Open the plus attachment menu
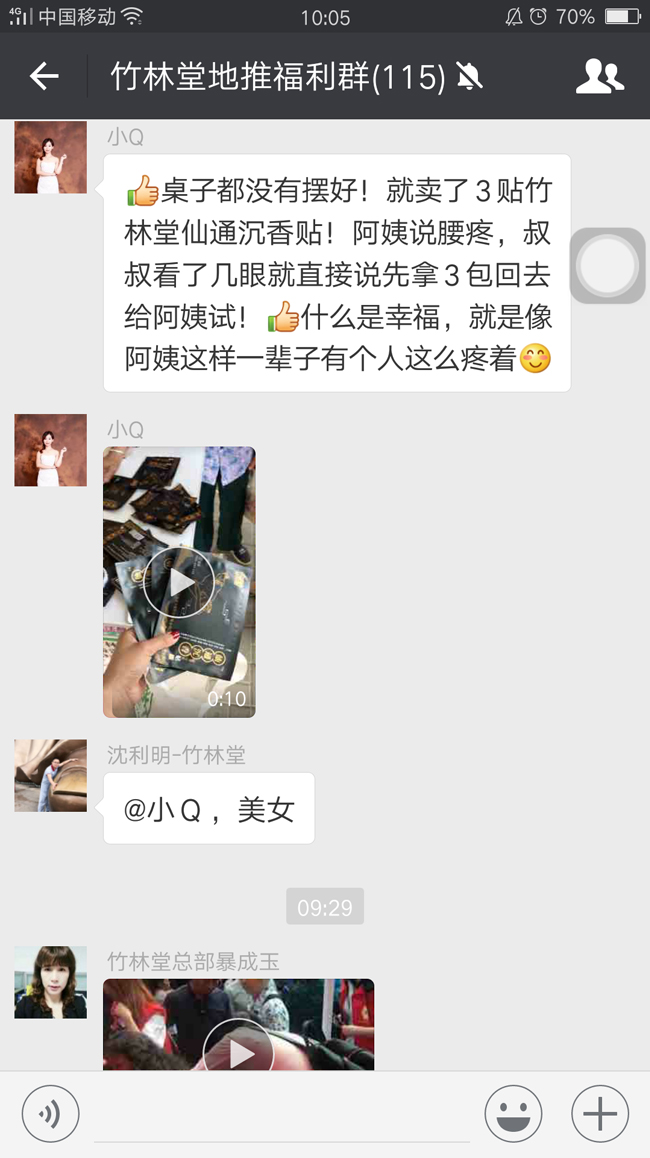Screen dimensions: 650x1158 [600, 1113]
